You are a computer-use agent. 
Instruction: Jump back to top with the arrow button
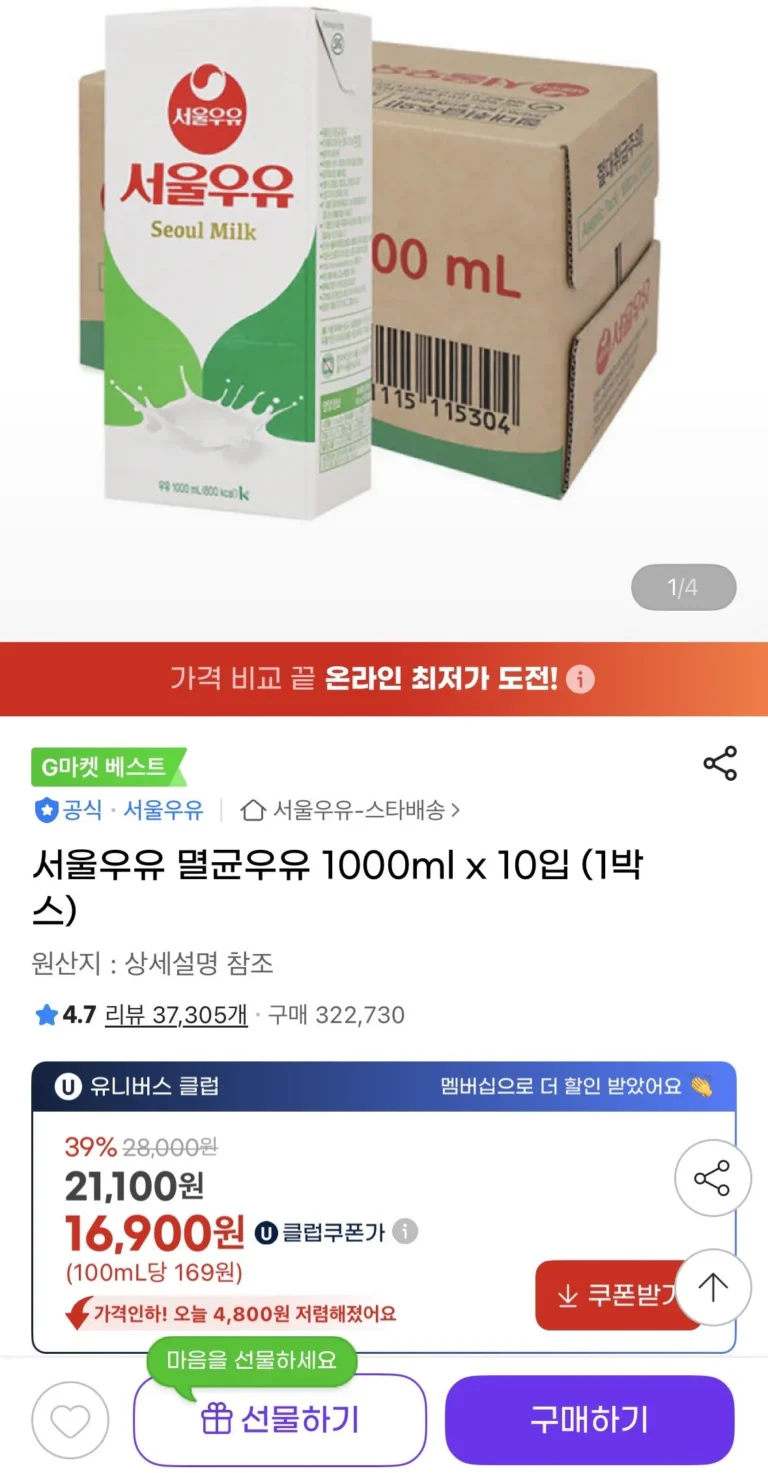pyautogui.click(x=712, y=1287)
